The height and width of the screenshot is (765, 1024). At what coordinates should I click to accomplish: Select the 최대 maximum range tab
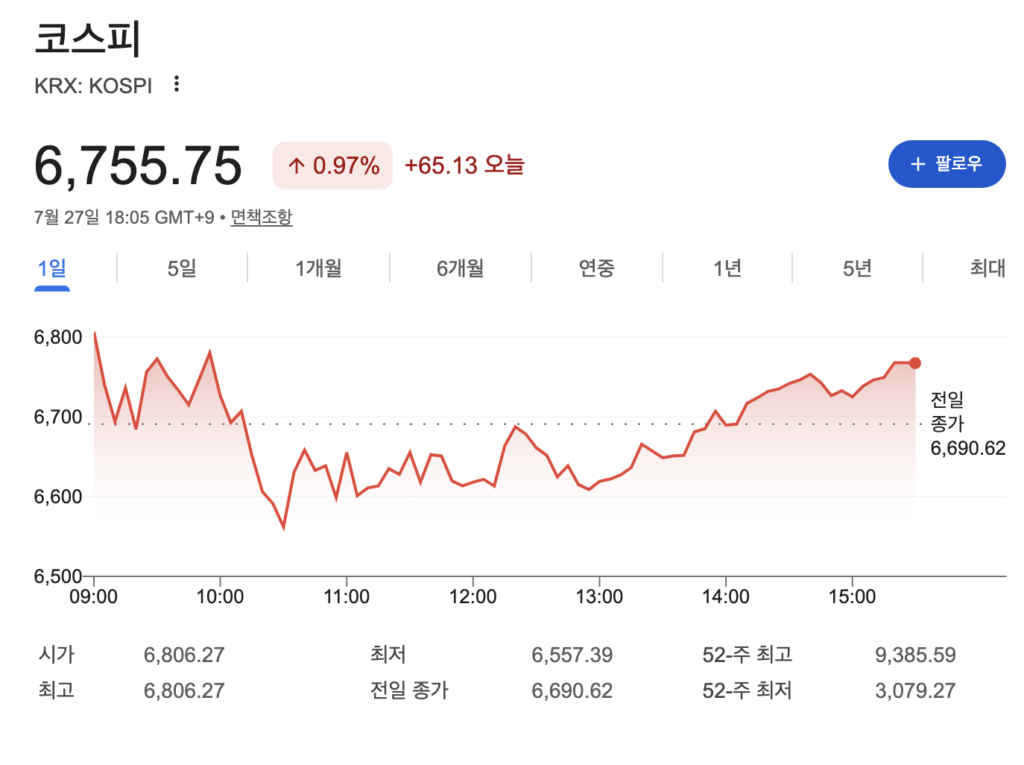[987, 268]
